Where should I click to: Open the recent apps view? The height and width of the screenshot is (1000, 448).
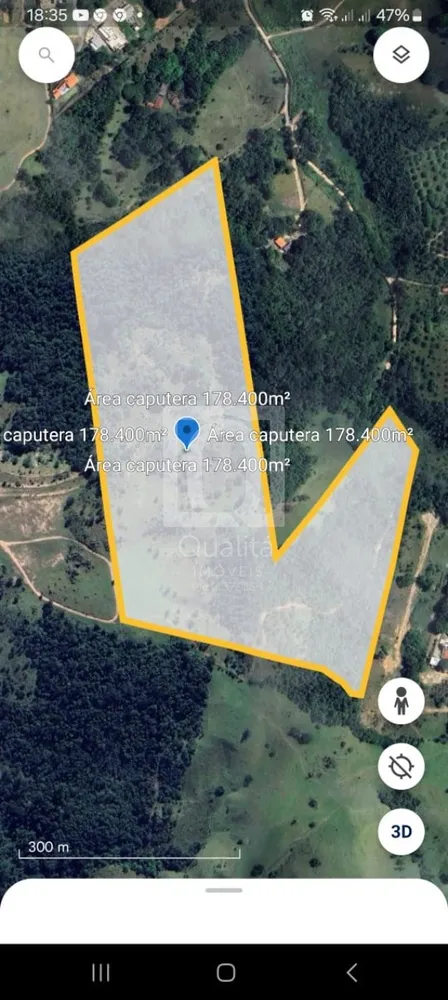point(101,973)
